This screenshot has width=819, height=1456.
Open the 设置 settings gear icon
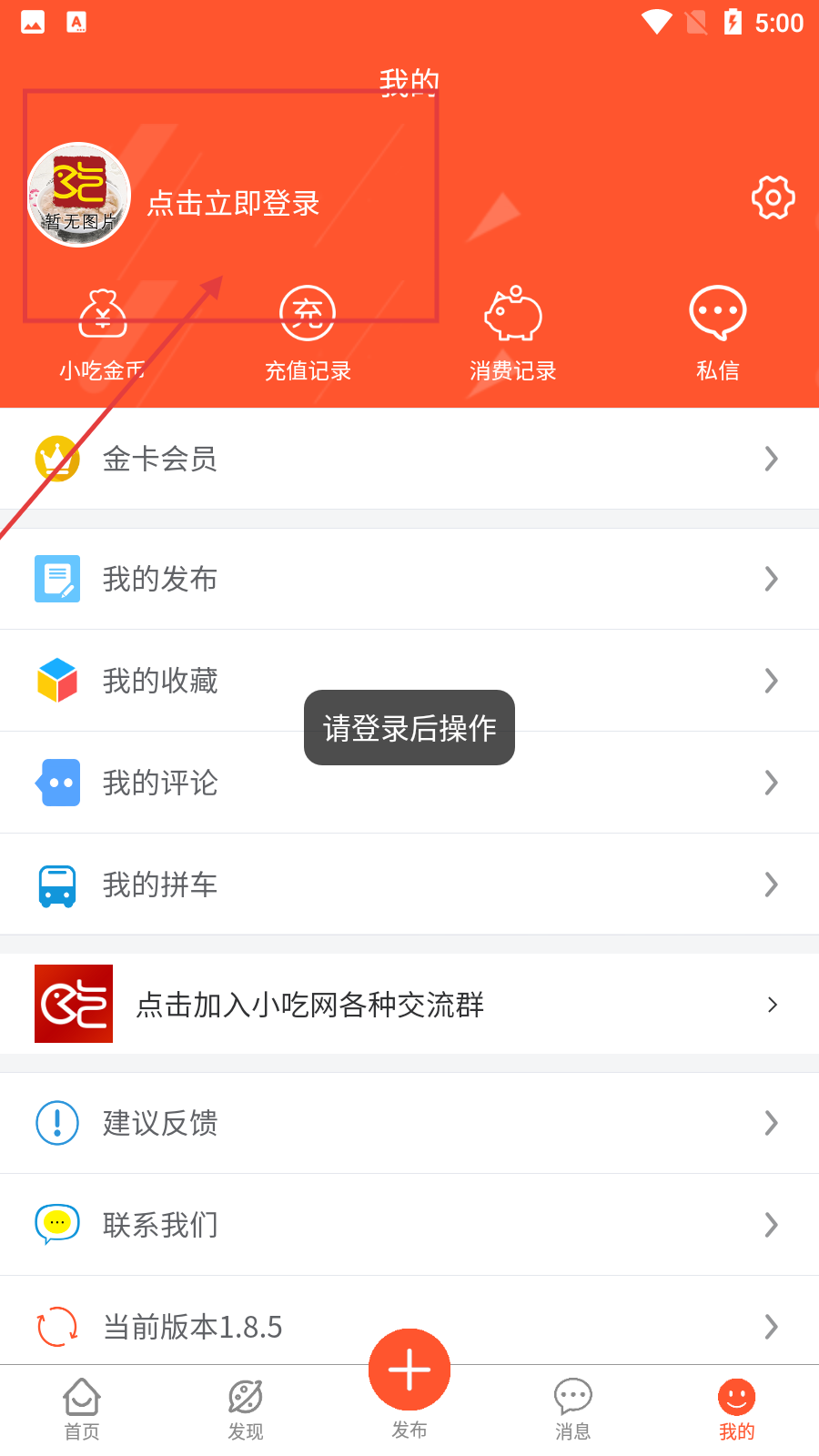click(773, 197)
